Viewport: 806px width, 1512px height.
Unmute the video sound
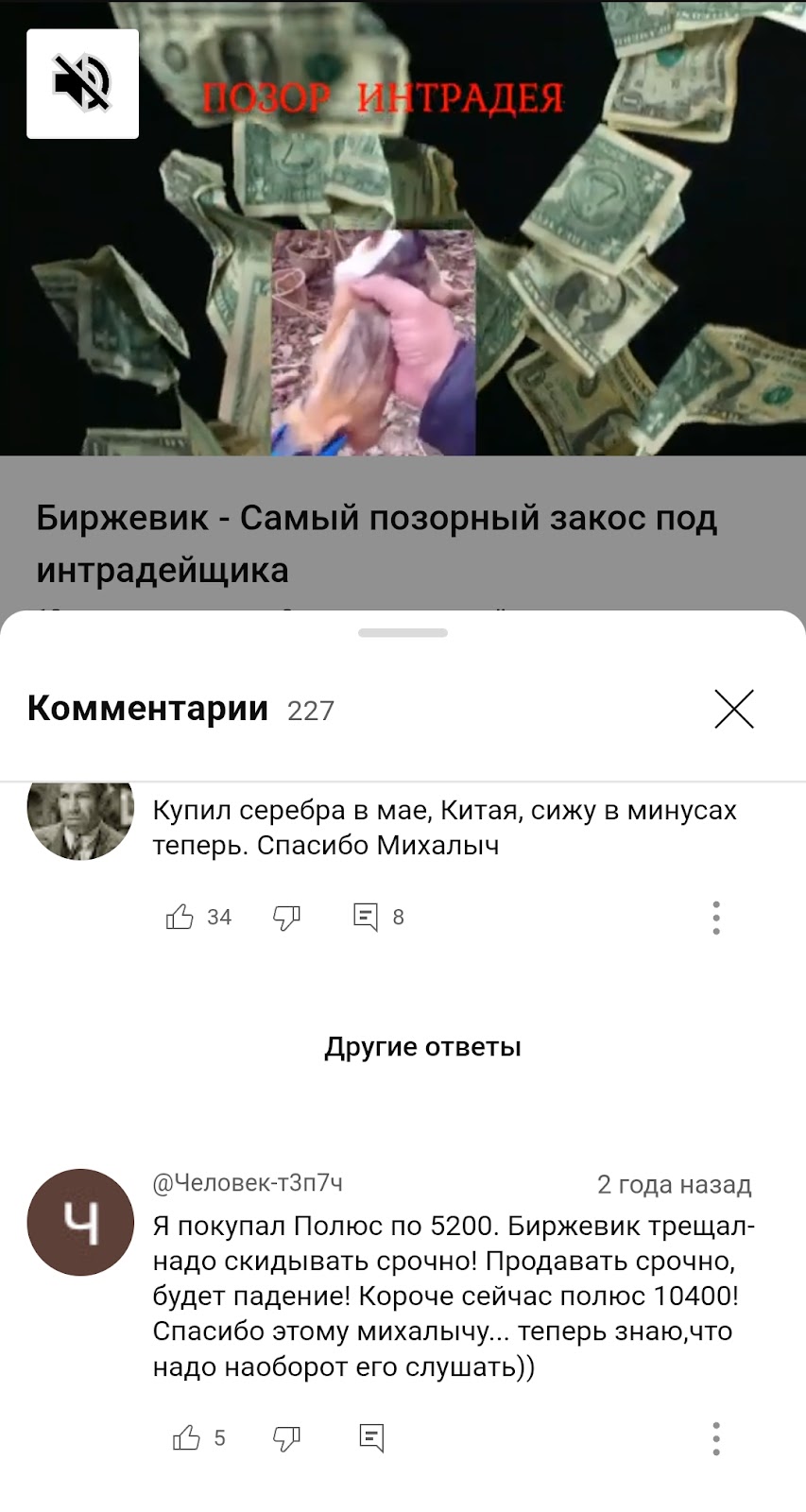click(x=82, y=84)
